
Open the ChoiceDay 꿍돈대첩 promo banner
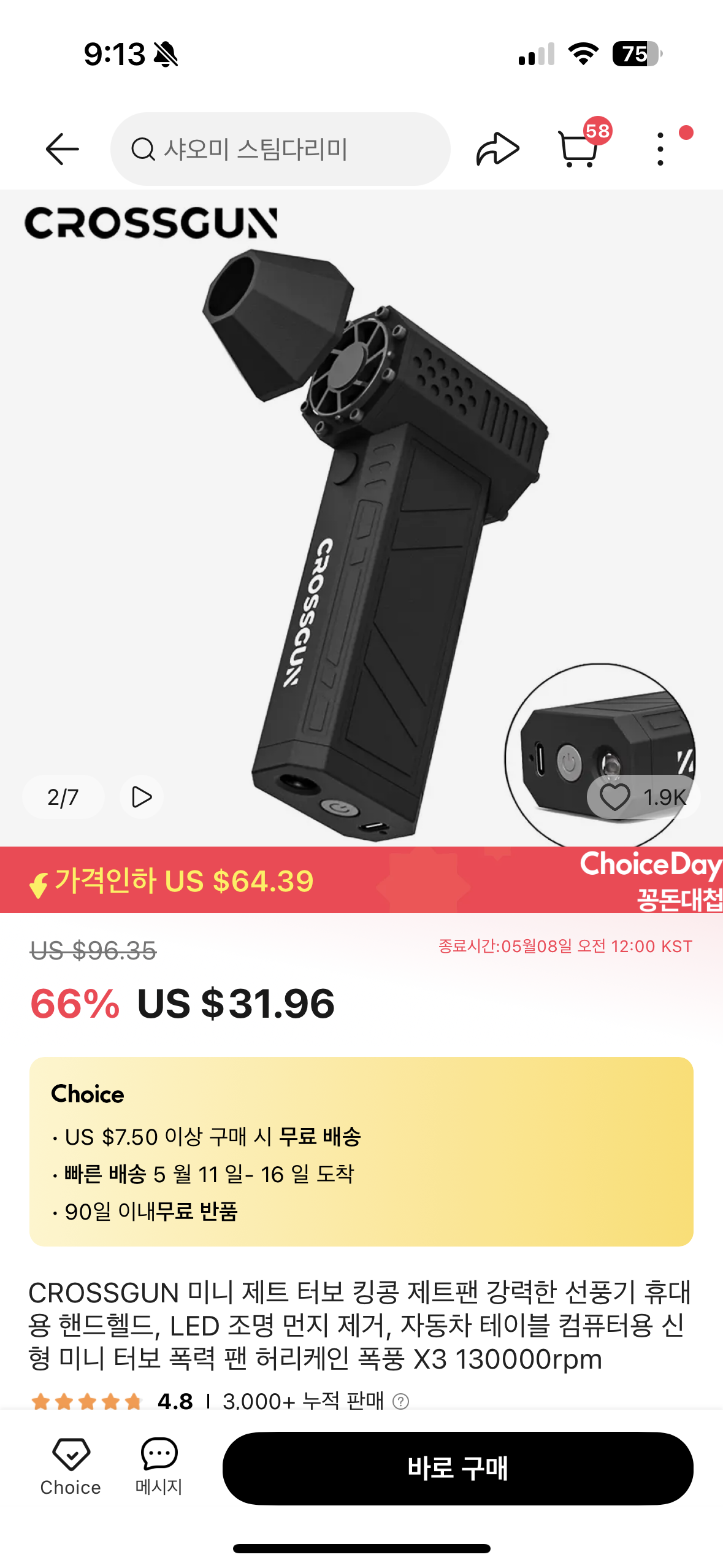click(650, 880)
